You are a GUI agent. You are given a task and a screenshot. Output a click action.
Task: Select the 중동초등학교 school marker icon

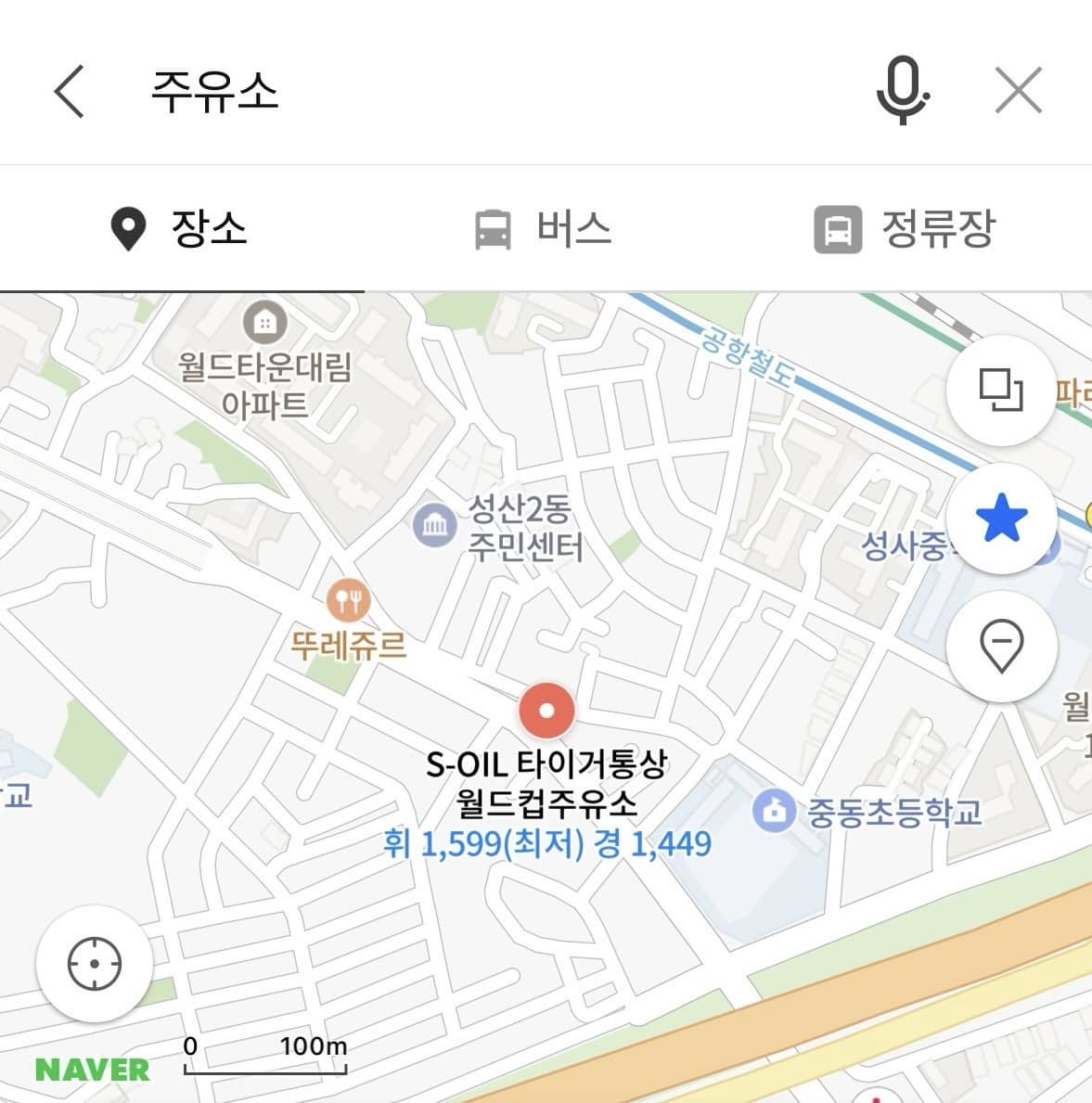[773, 808]
